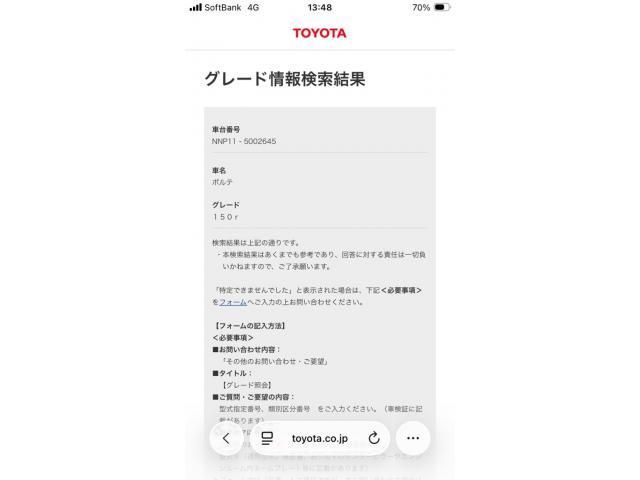Open the フォーム inquiry link
Viewport: 640px width, 480px height.
point(233,302)
